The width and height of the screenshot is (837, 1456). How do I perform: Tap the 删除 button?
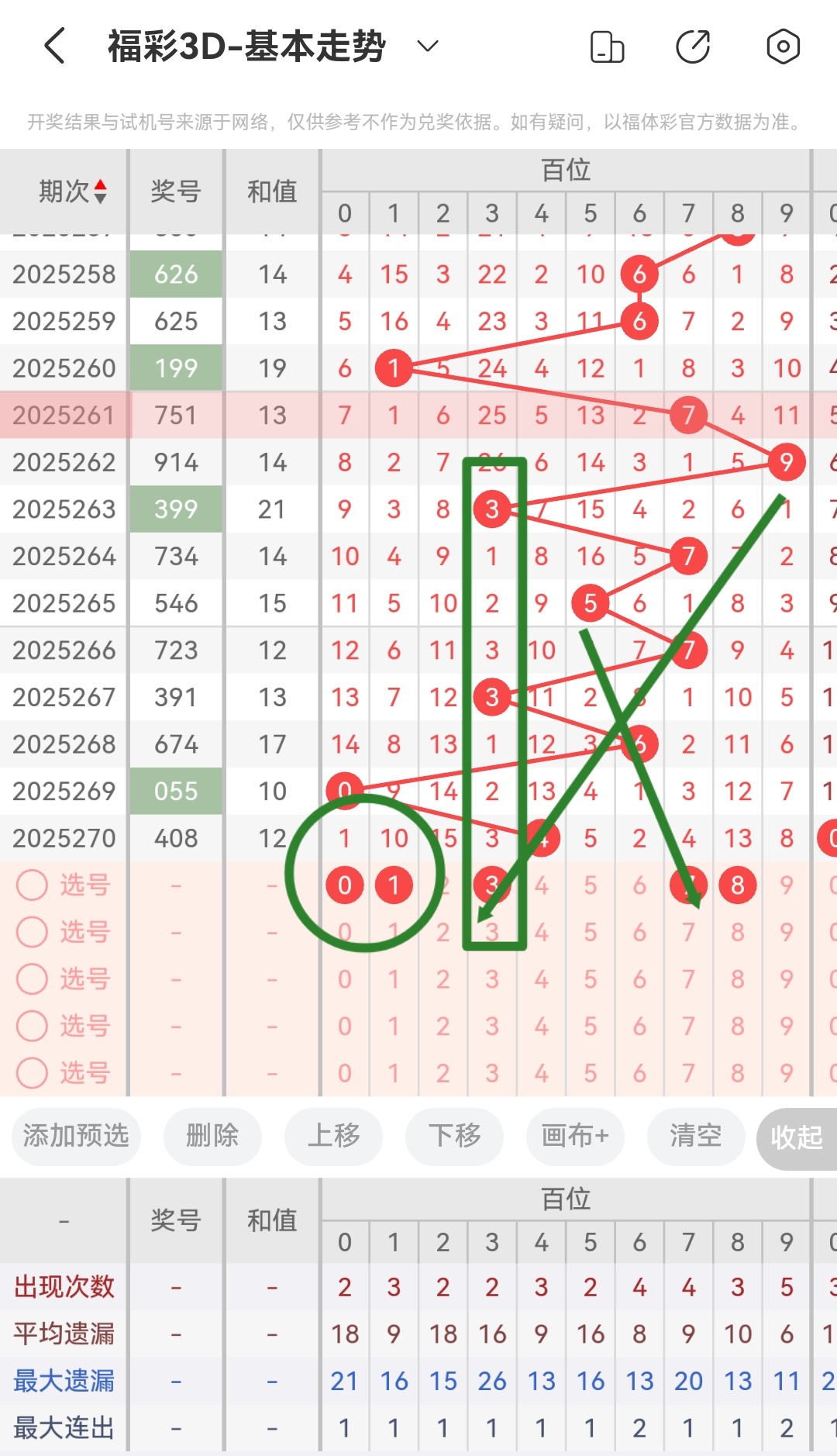pyautogui.click(x=212, y=1136)
